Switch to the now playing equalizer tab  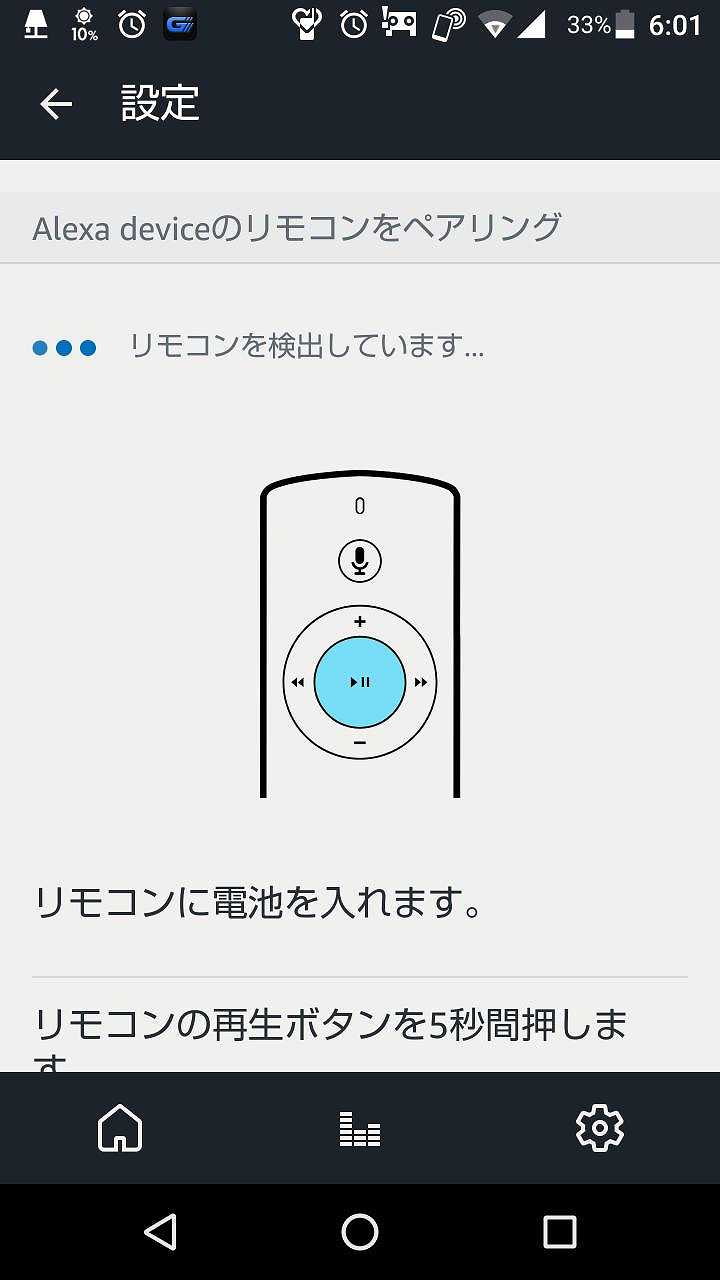point(360,1129)
